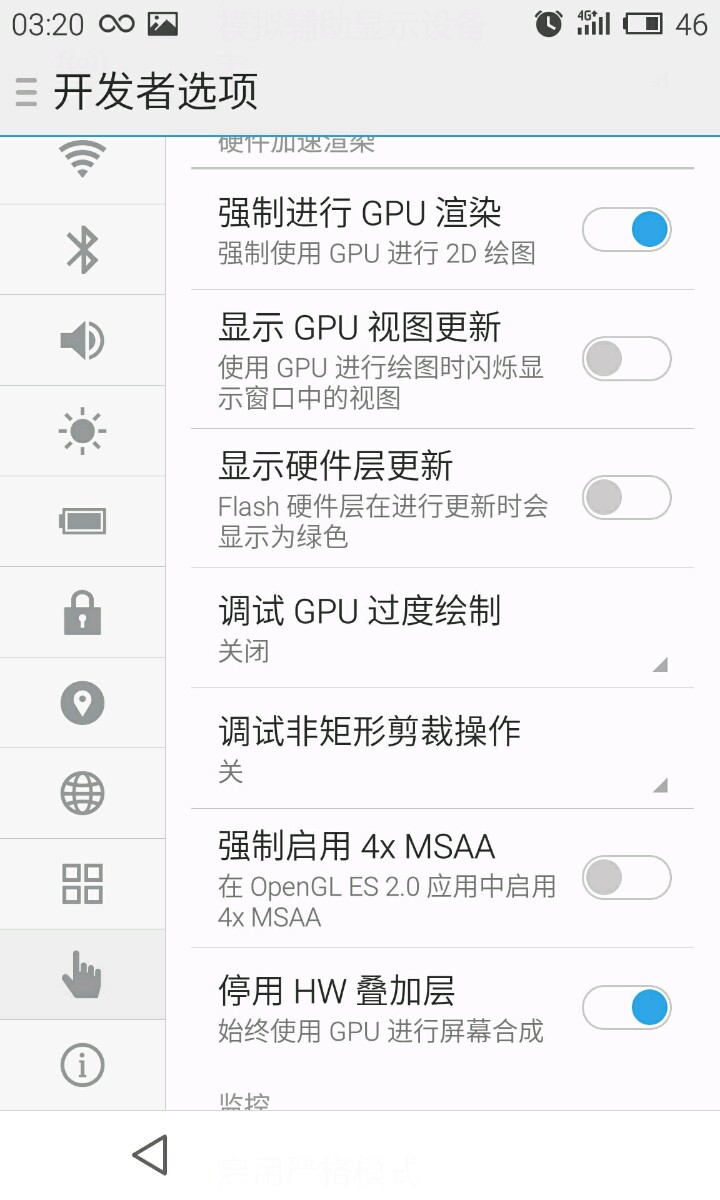Open the about phone info icon
The height and width of the screenshot is (1200, 720).
point(82,1065)
